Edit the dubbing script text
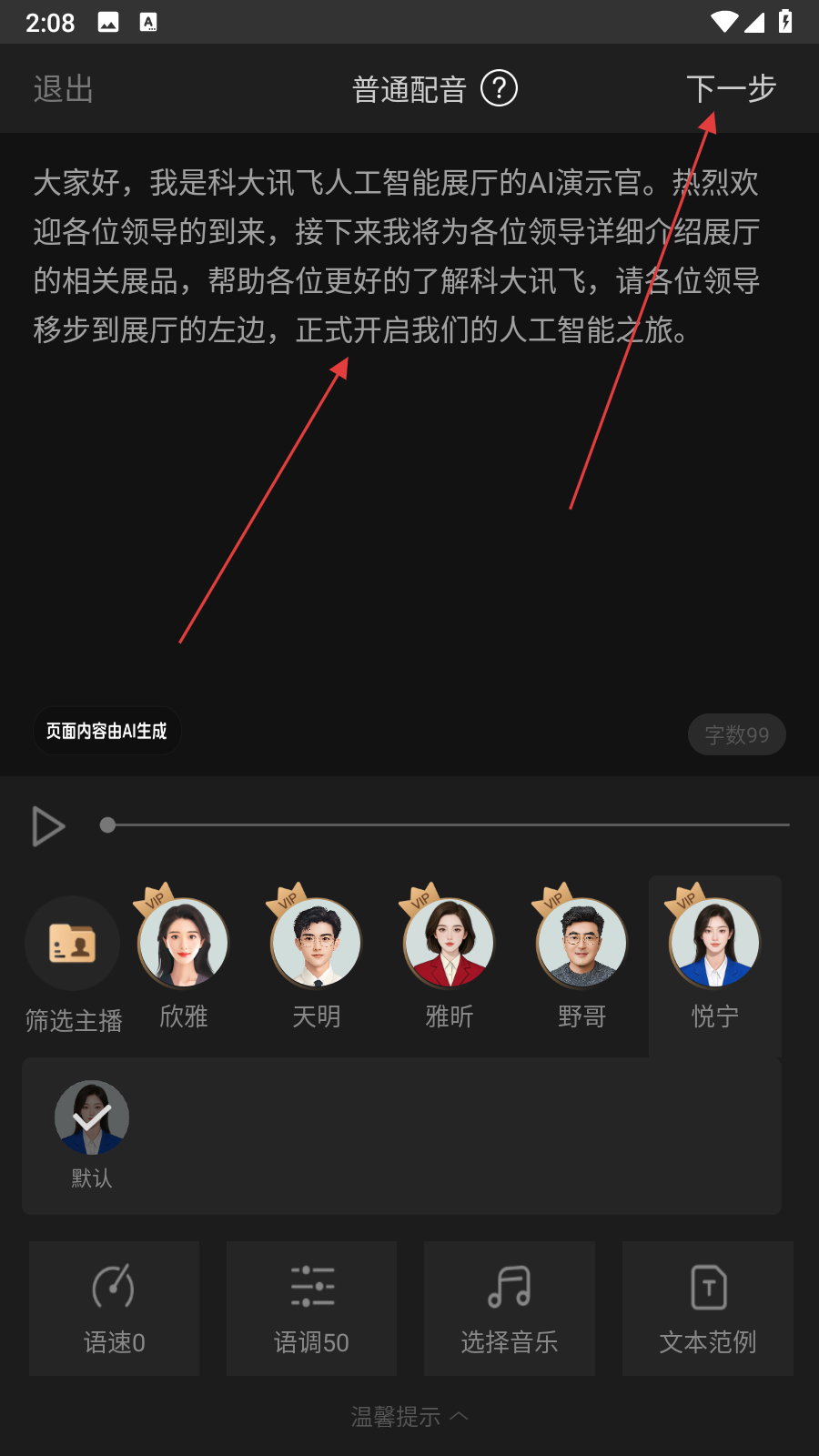Screen dimensions: 819x1456 pyautogui.click(x=397, y=256)
